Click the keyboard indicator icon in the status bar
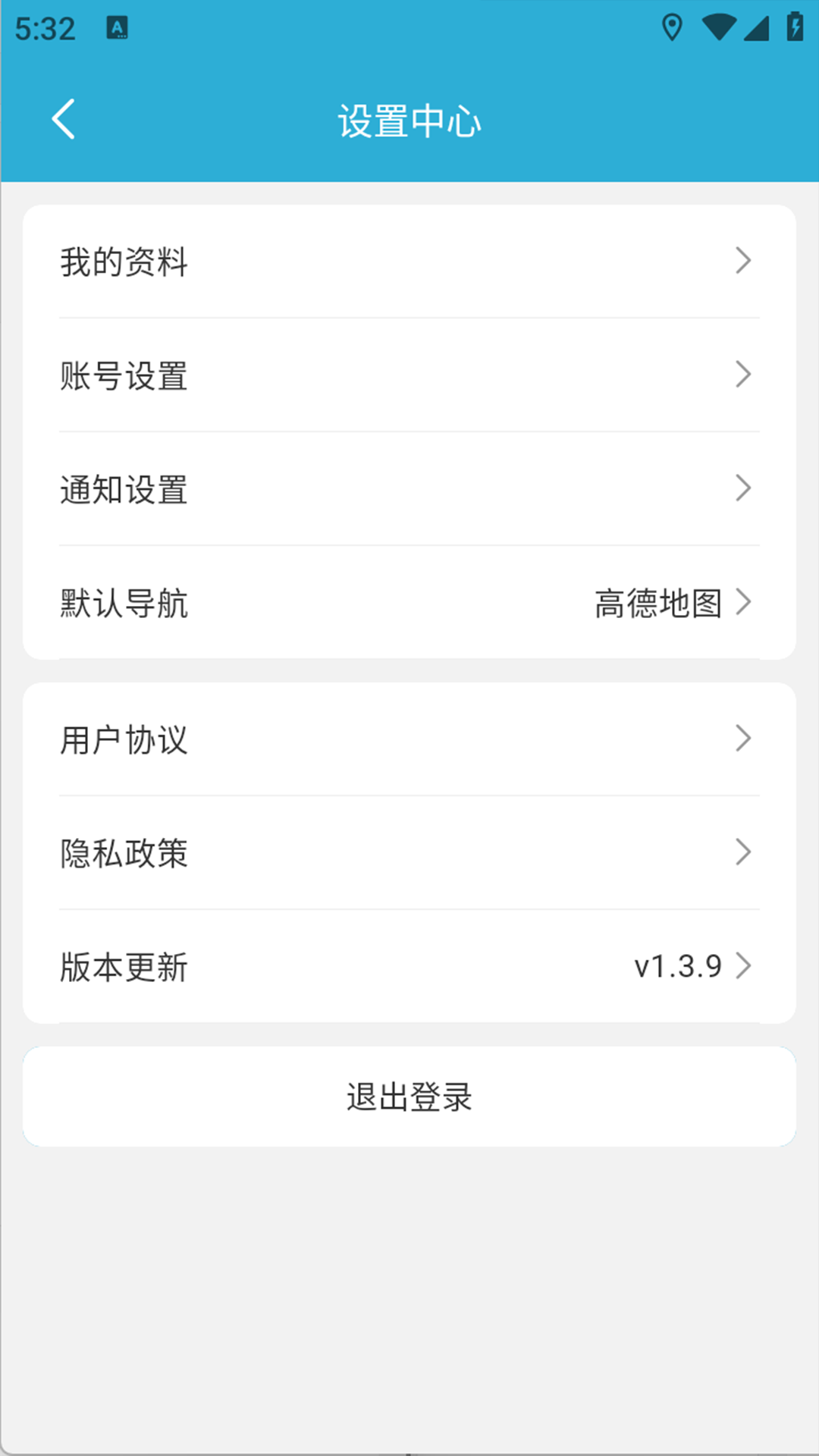Viewport: 819px width, 1456px height. pyautogui.click(x=118, y=29)
